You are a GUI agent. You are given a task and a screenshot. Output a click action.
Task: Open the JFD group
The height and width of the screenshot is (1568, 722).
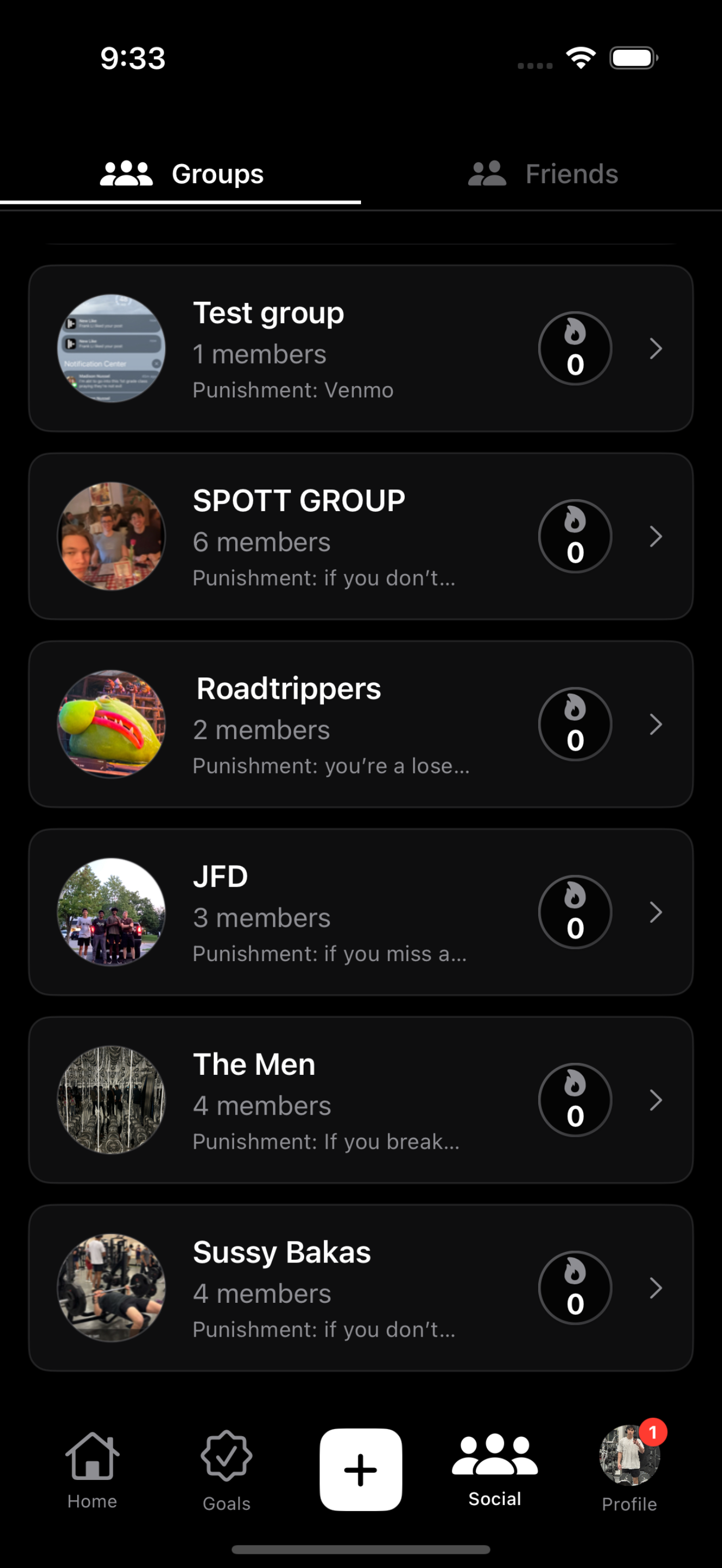pos(361,912)
